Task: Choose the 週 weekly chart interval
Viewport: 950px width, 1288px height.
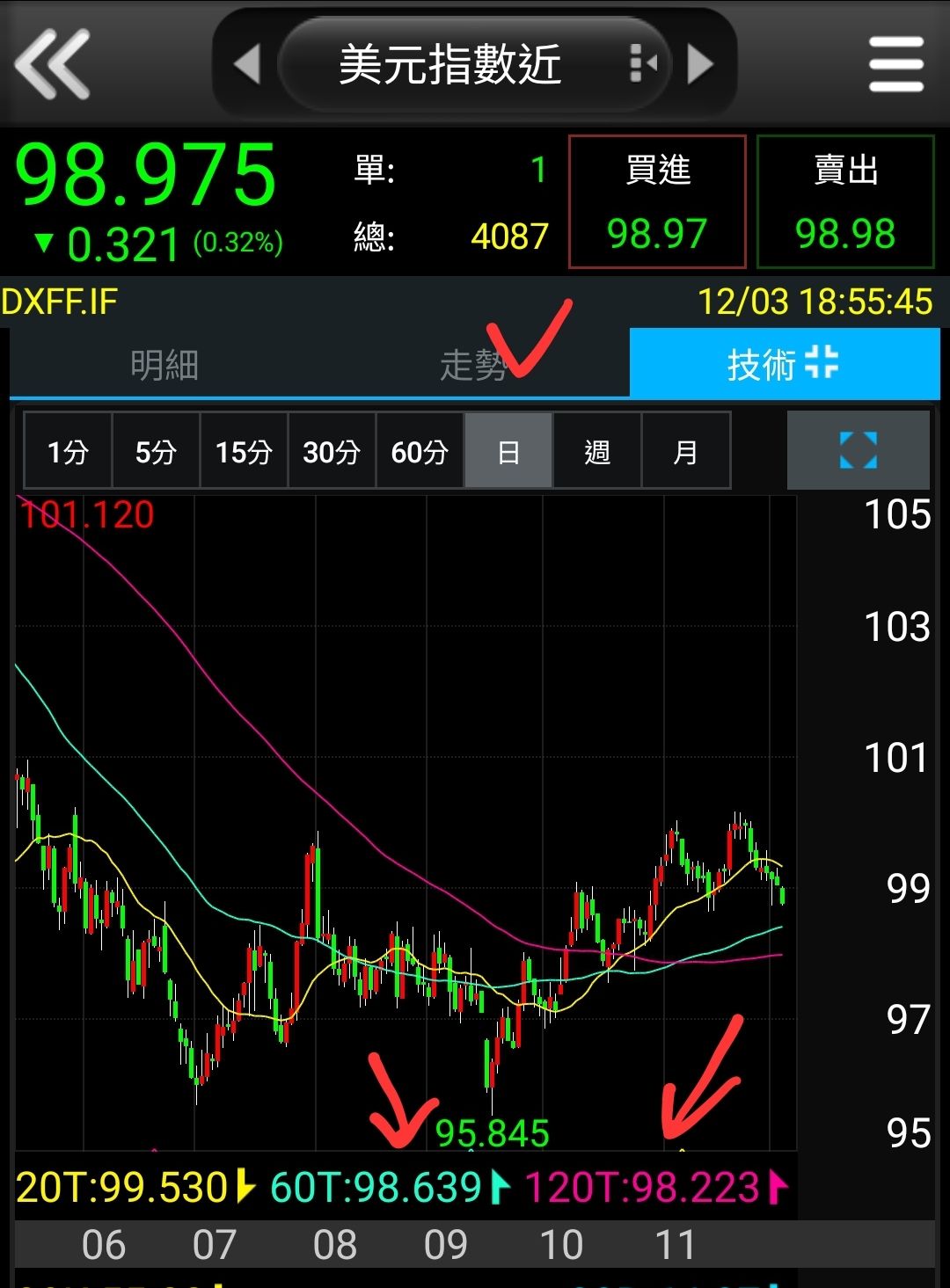Action: (x=597, y=451)
